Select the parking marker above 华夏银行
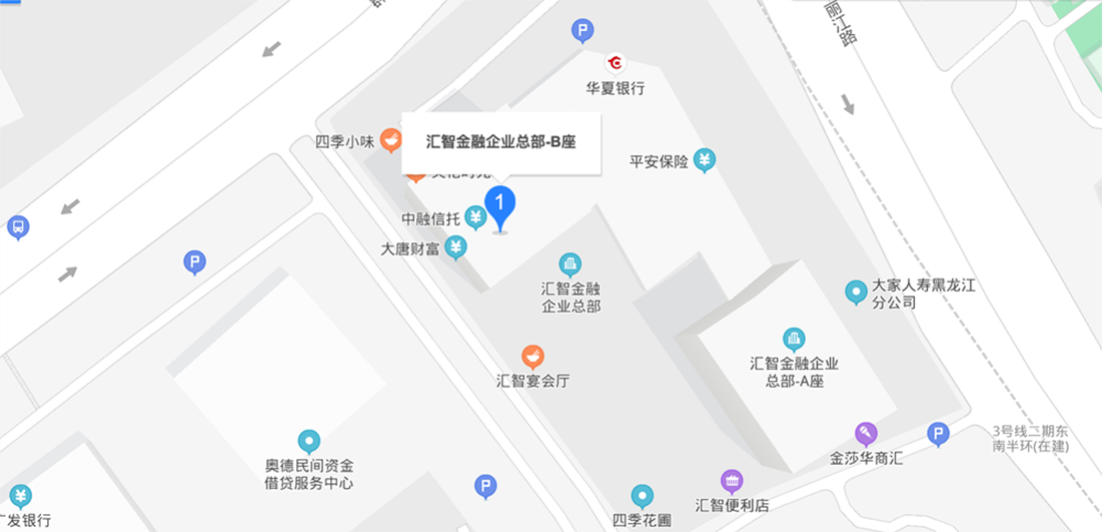 pos(583,32)
